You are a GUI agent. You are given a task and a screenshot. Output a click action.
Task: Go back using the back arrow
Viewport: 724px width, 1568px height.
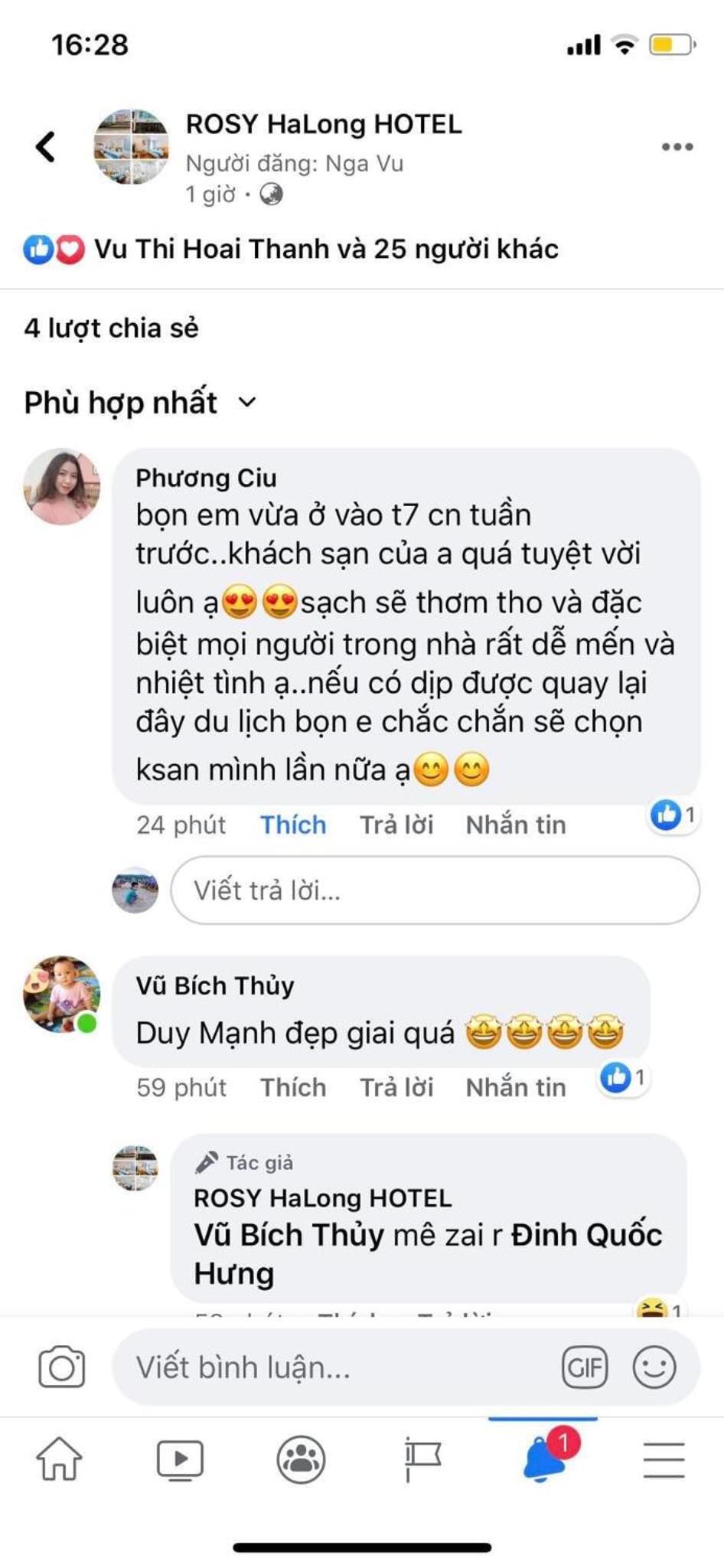(x=46, y=146)
